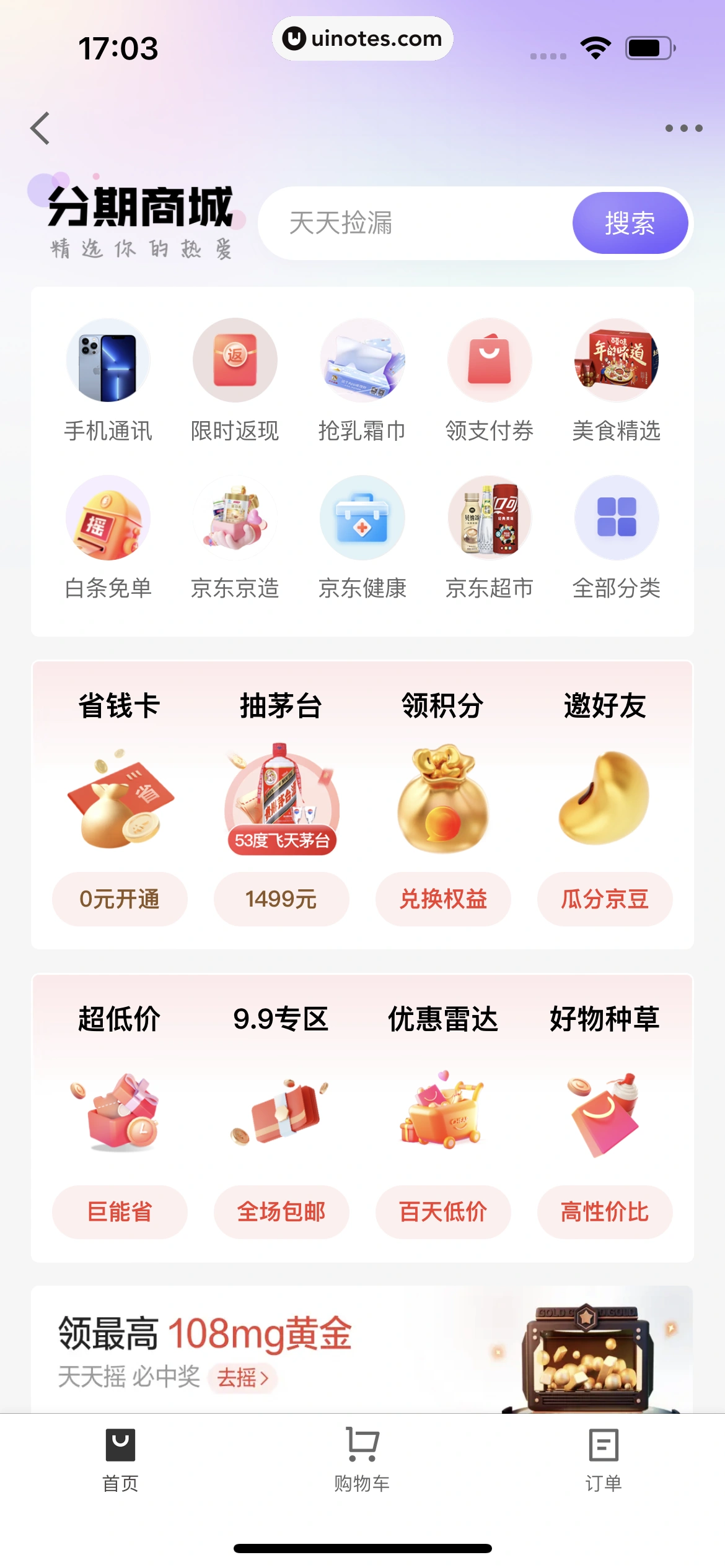Tap the purple 搜索 button
Screen dimensions: 725x1568
click(x=630, y=223)
